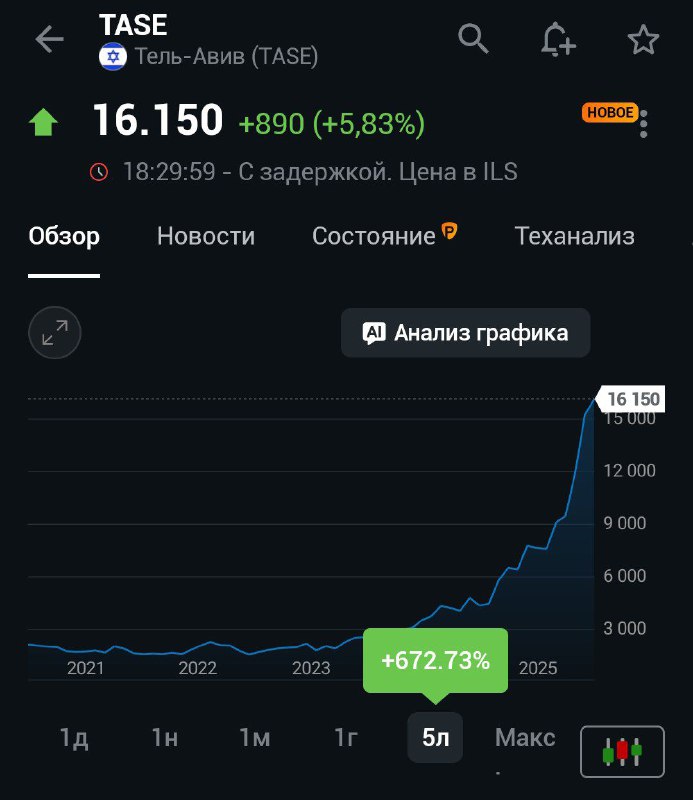Show the 1г chart period
Screen dimensions: 693x800
pos(346,738)
